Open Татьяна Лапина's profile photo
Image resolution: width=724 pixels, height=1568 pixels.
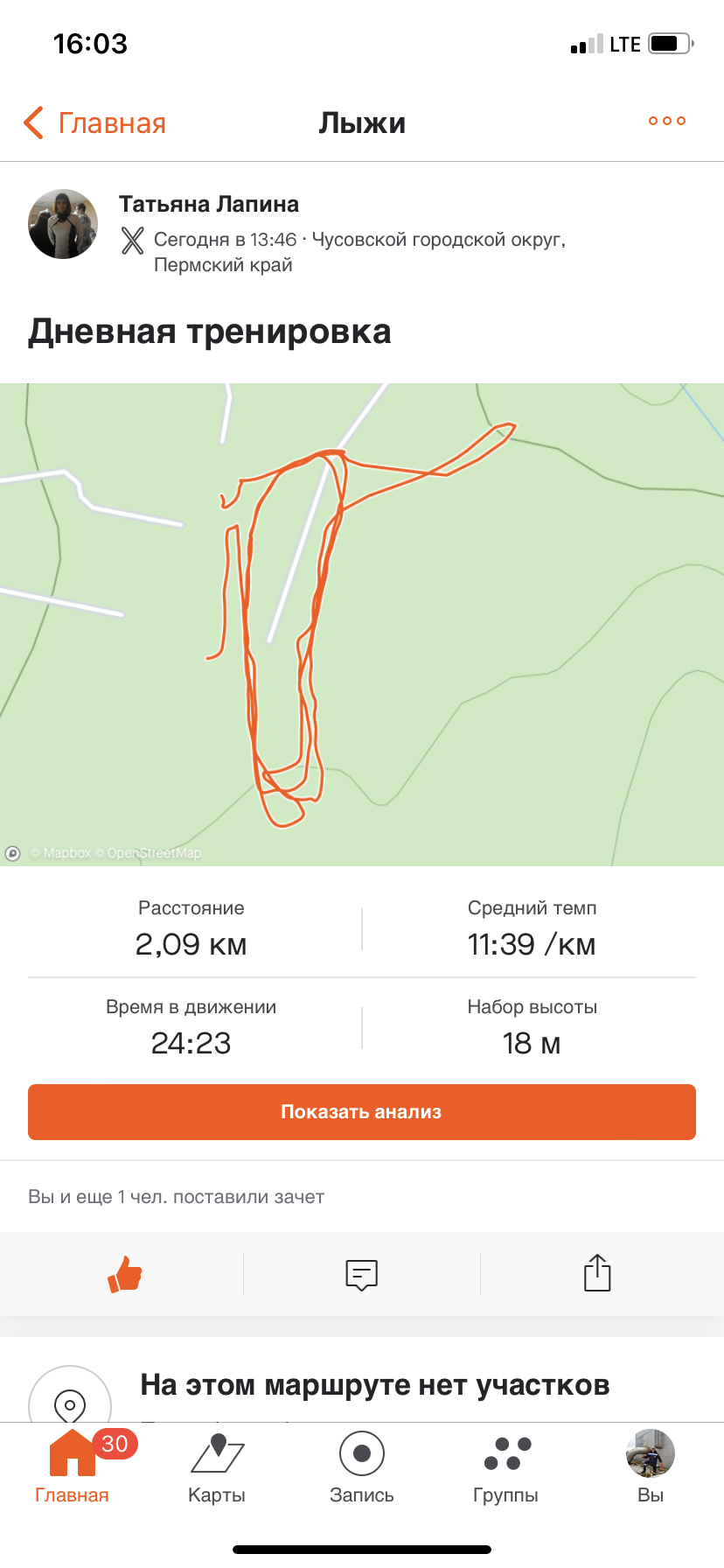click(x=63, y=224)
